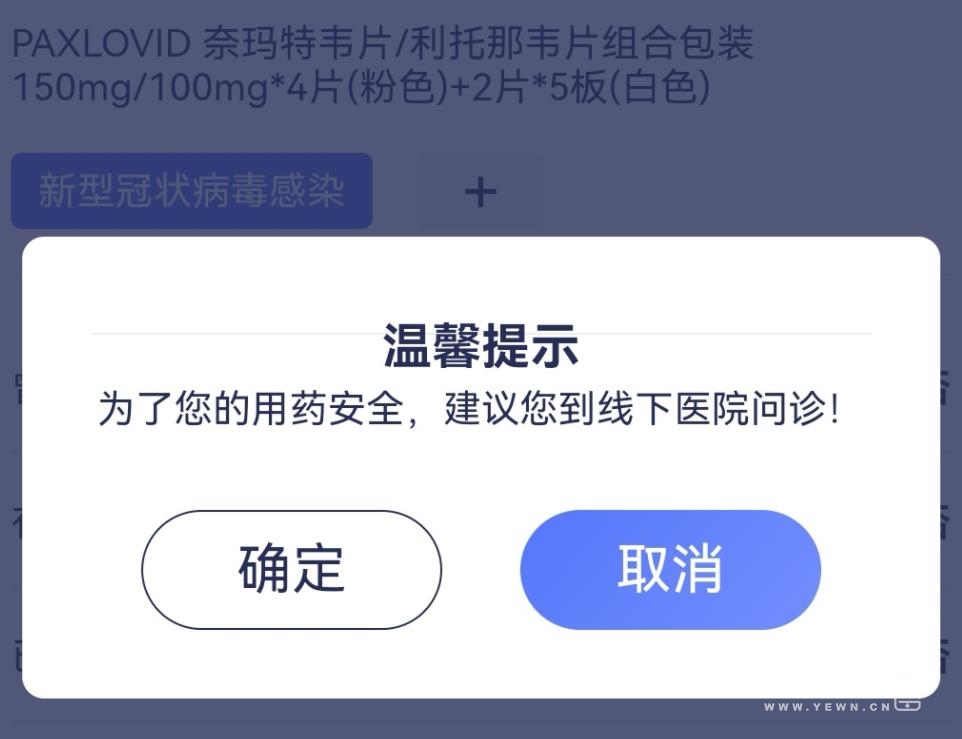This screenshot has height=739, width=962.
Task: Confirm the dialog with 确定
Action: click(x=291, y=569)
